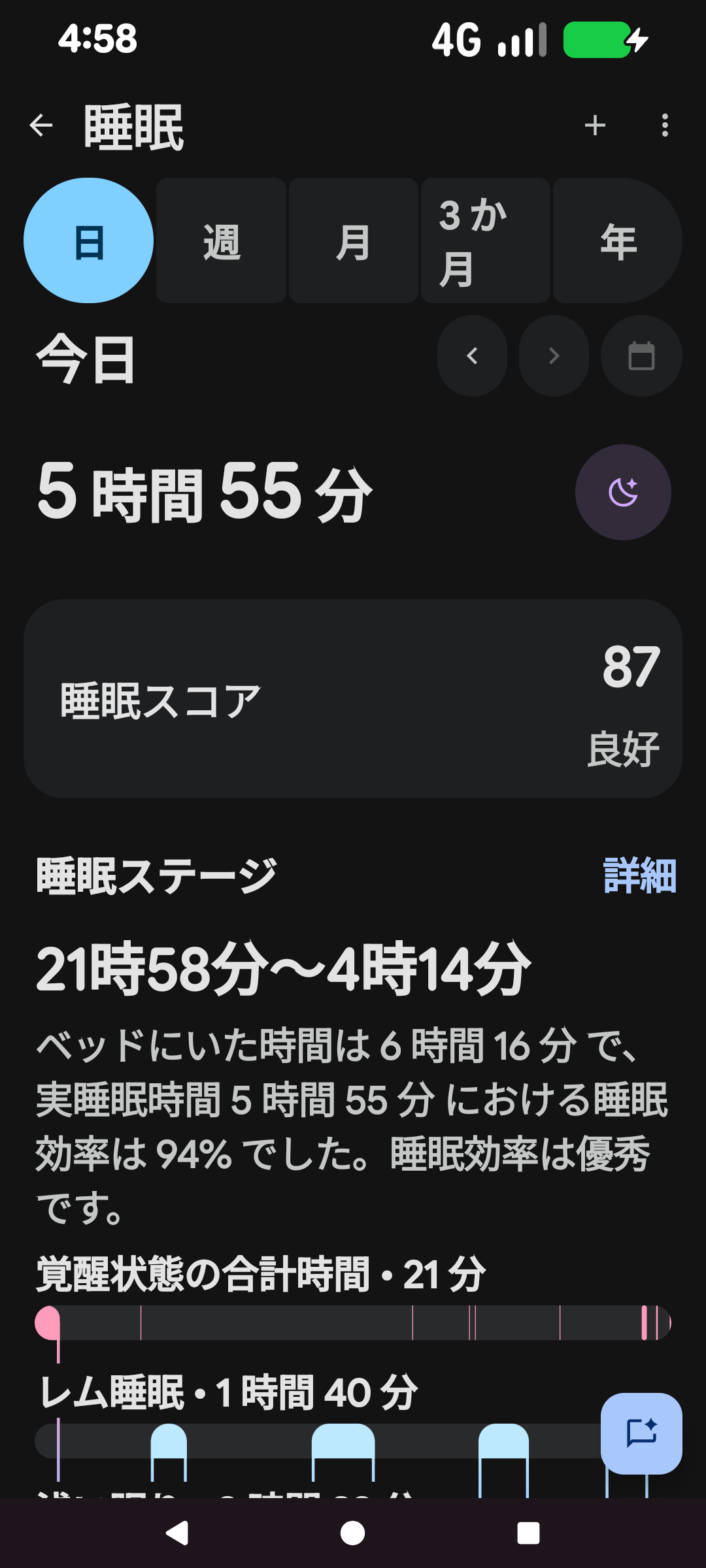Viewport: 706px width, 1568px height.
Task: Switch to the 年 tab
Action: pyautogui.click(x=618, y=240)
